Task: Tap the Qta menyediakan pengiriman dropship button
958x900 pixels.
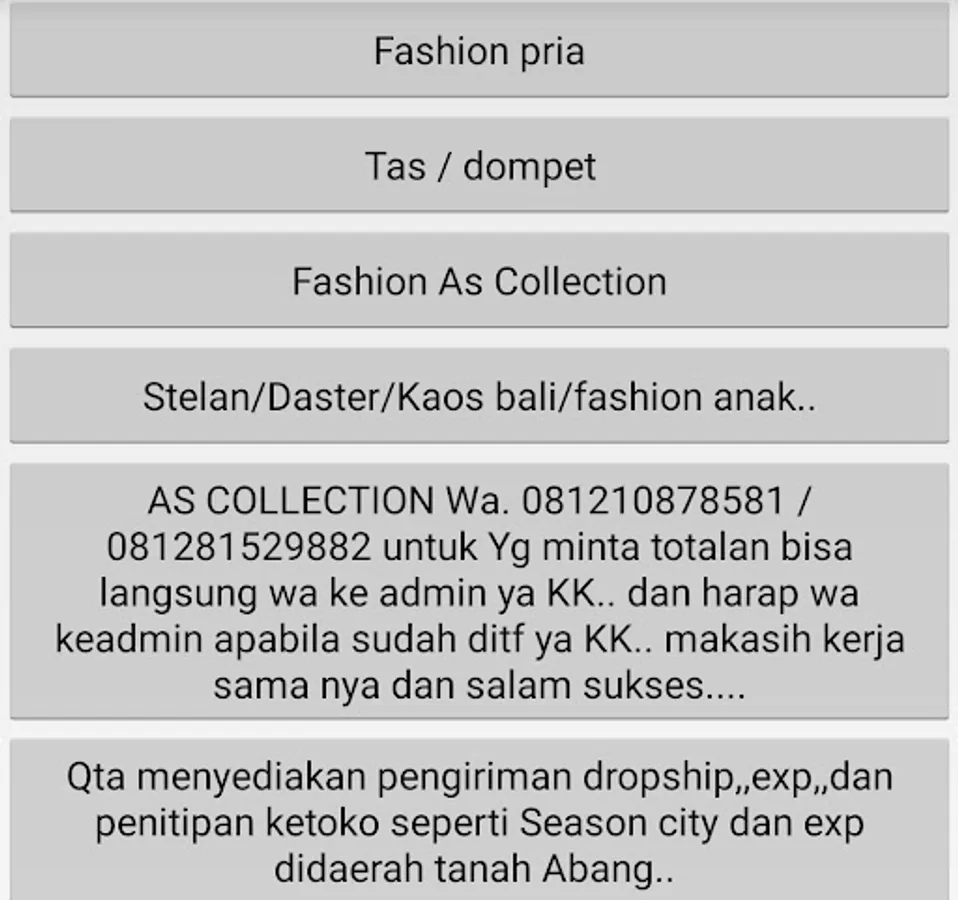Action: tap(479, 822)
